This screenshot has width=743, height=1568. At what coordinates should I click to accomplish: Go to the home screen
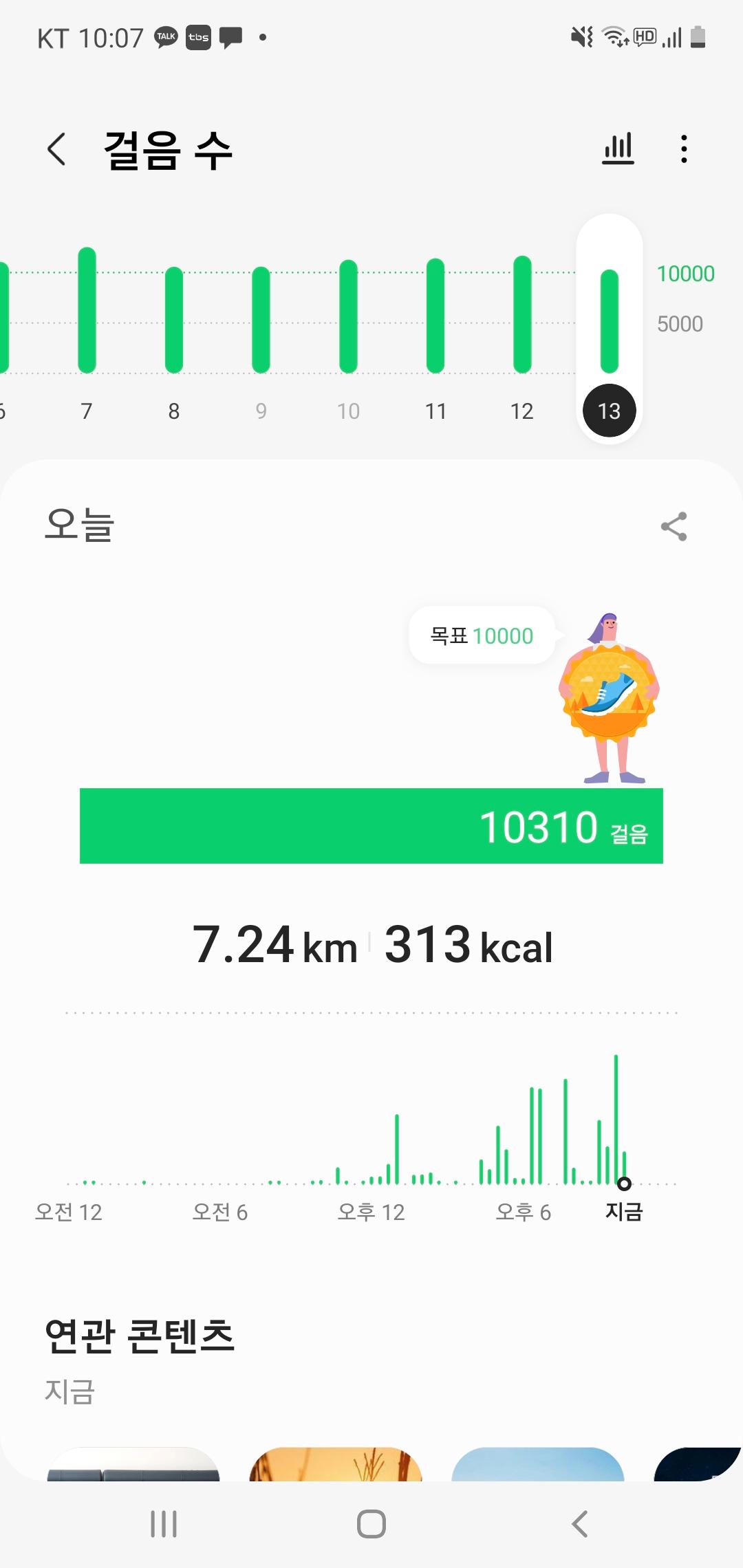[371, 1524]
